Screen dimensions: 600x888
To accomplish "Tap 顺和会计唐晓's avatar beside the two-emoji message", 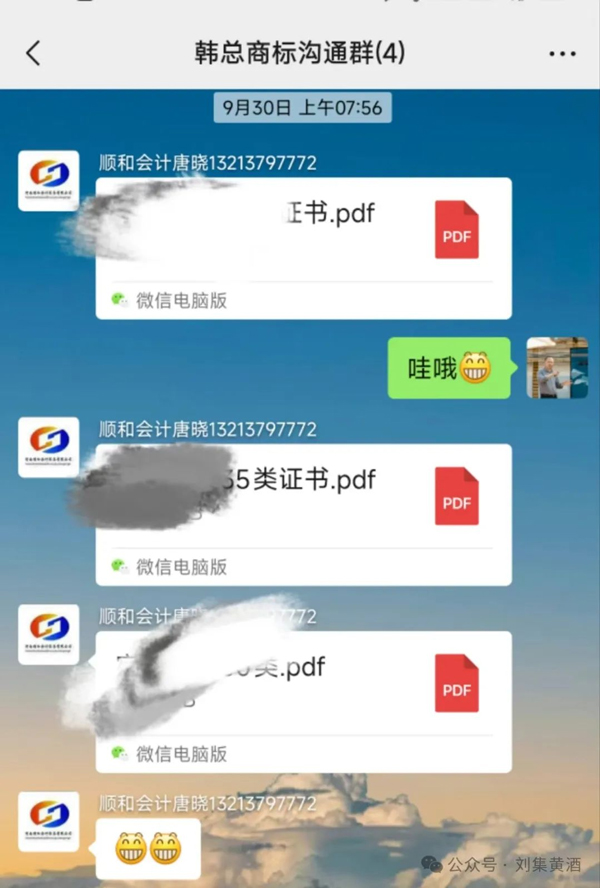I will click(x=49, y=822).
